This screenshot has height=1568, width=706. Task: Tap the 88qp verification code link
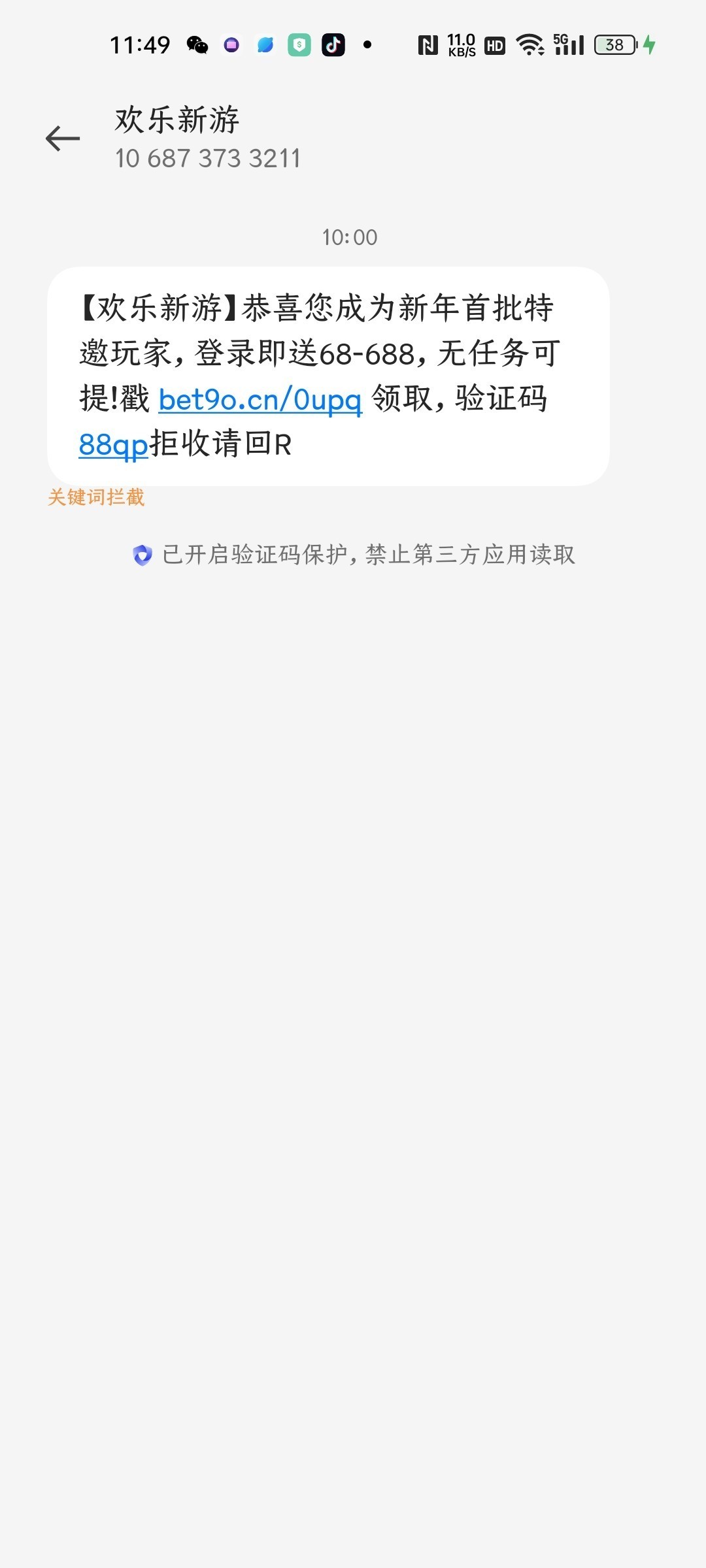(112, 444)
